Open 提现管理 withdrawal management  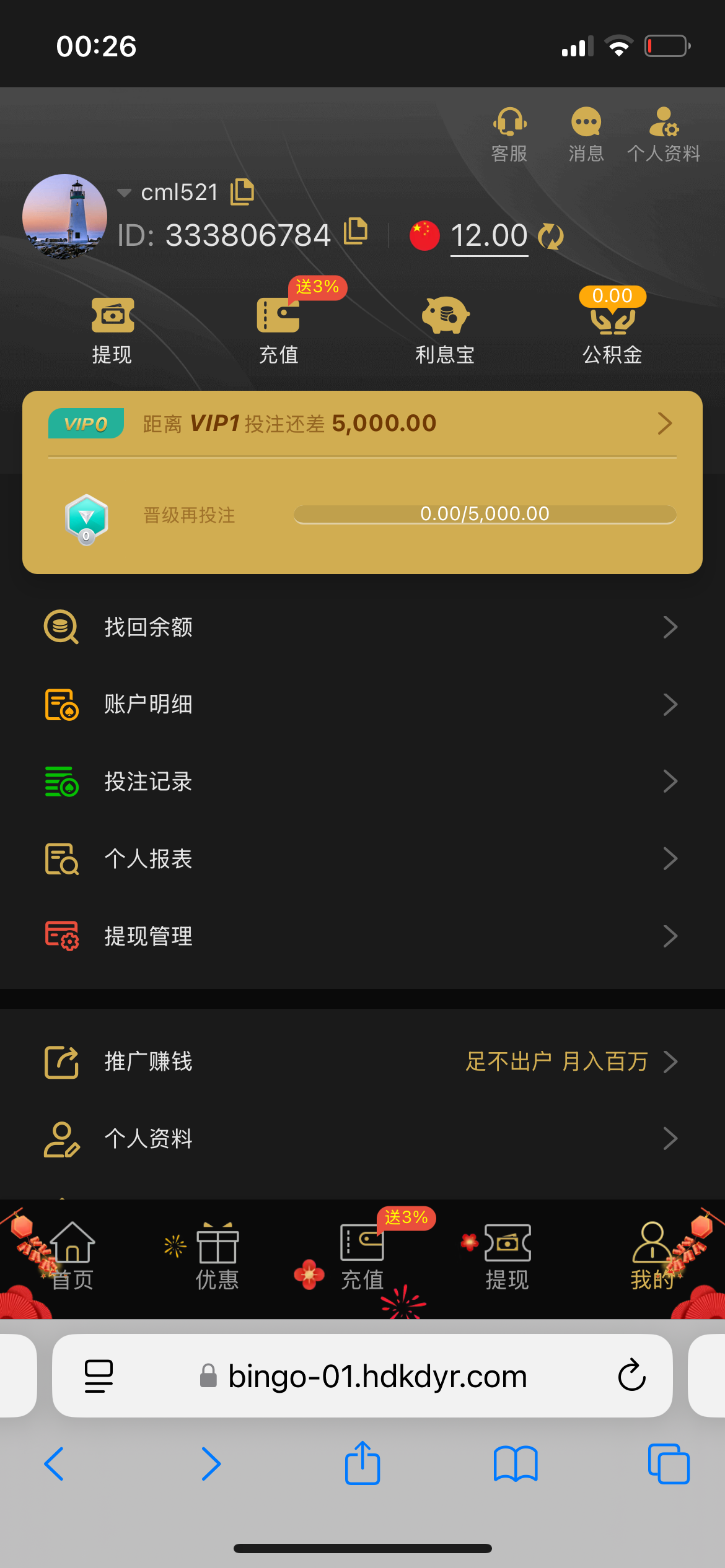point(362,936)
